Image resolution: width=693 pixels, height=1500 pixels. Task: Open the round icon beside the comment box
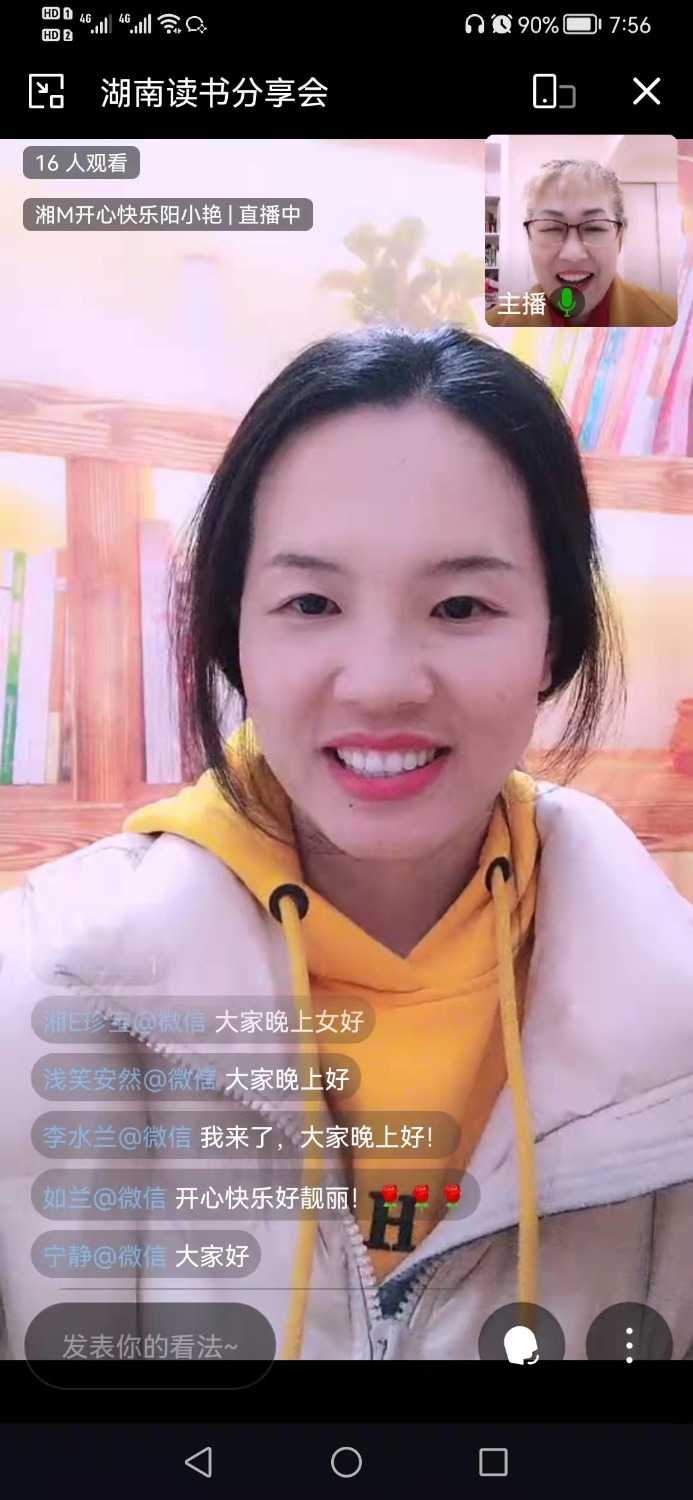click(x=521, y=1345)
